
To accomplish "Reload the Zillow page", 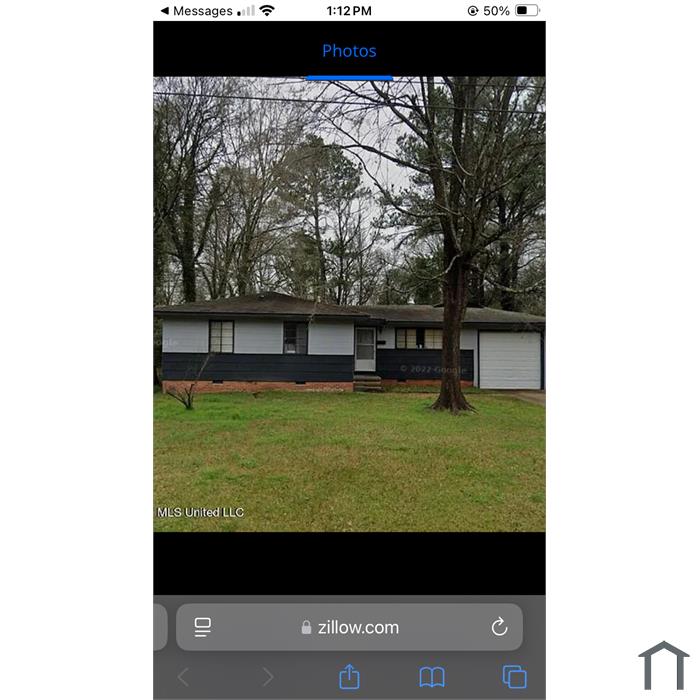I will tap(499, 628).
